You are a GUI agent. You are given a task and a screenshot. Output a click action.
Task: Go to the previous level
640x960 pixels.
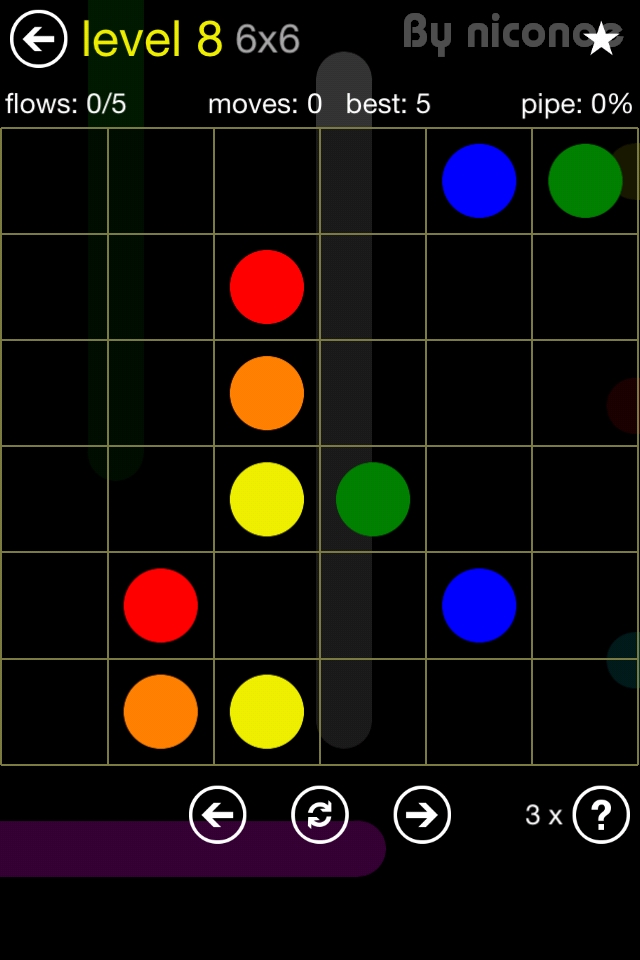(217, 815)
